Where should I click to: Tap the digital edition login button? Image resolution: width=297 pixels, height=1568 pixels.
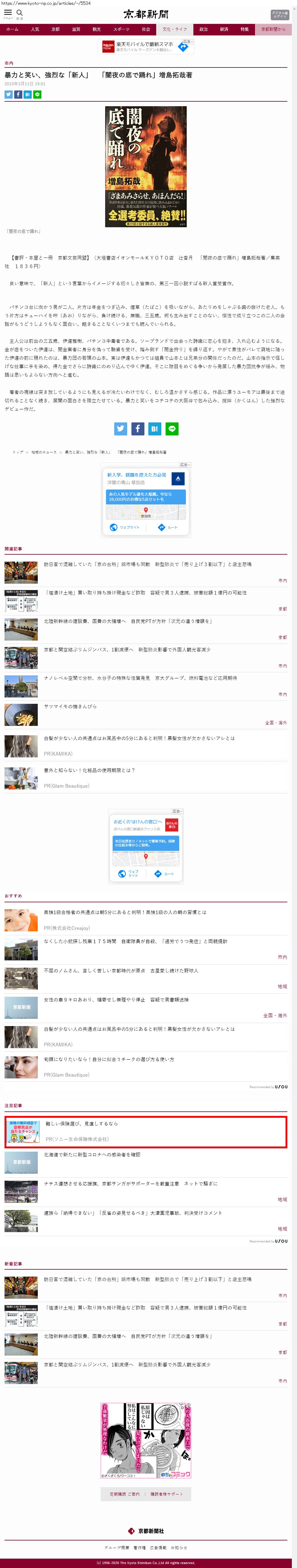pos(279,15)
